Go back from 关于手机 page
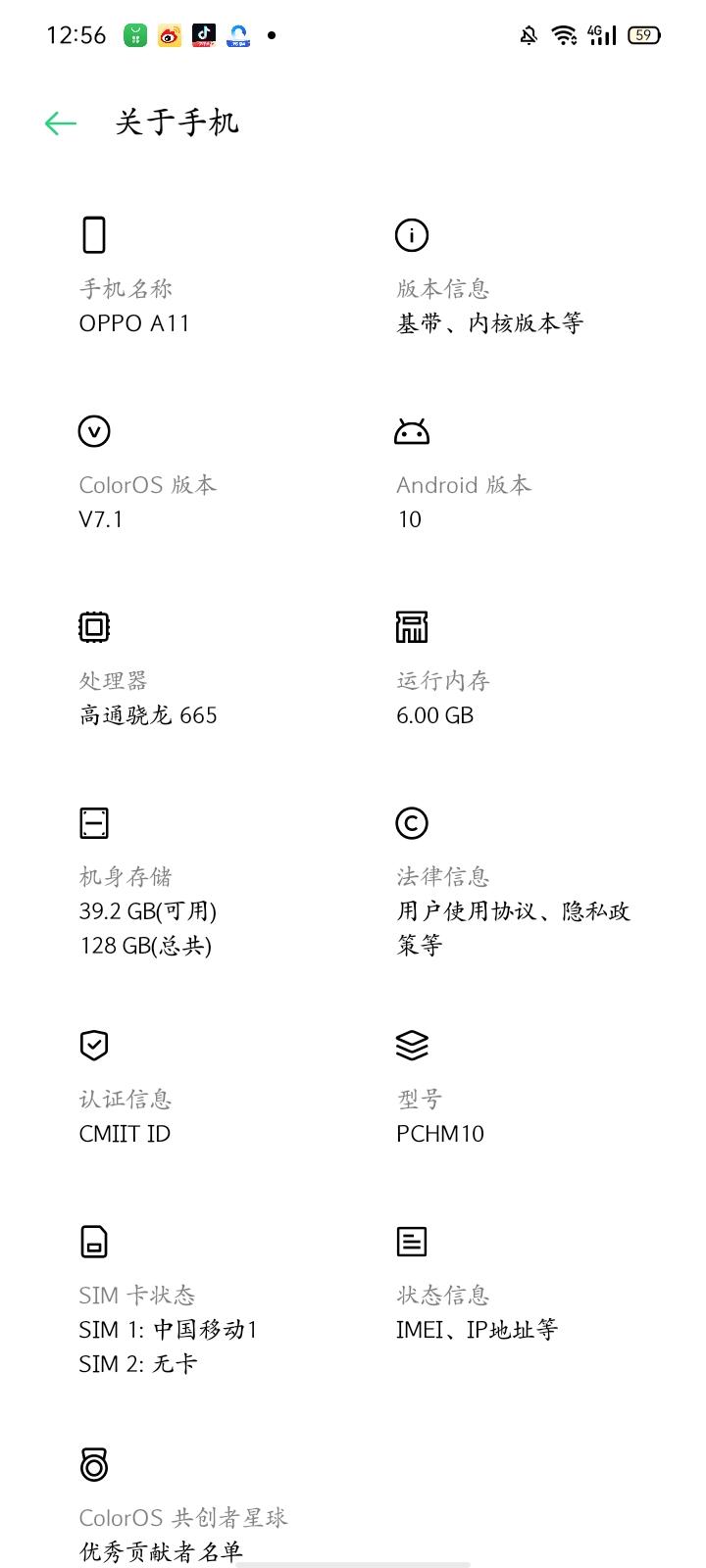This screenshot has height=1568, width=706. tap(61, 122)
